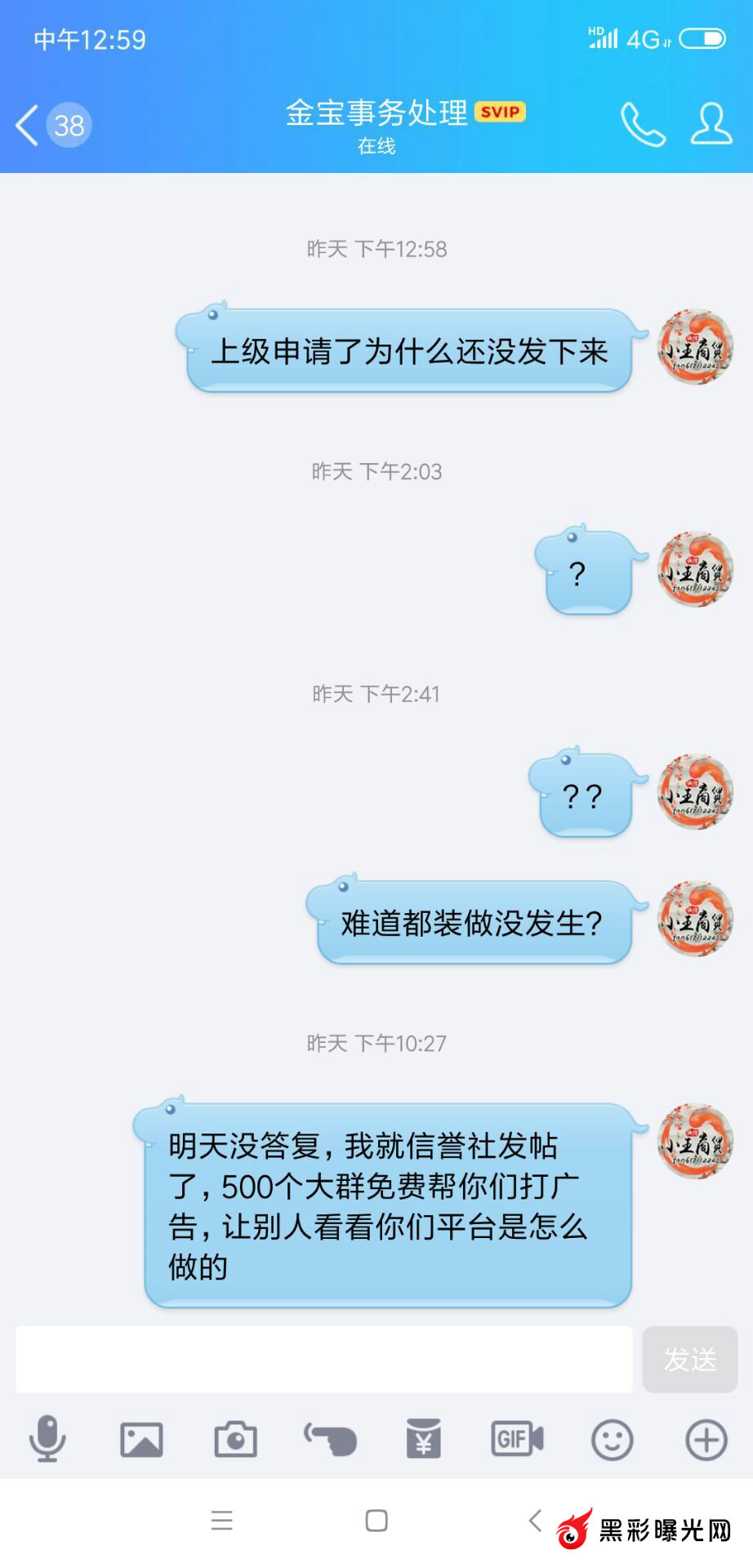Open the GIF video option
Viewport: 753px width, 1568px height.
517,1438
